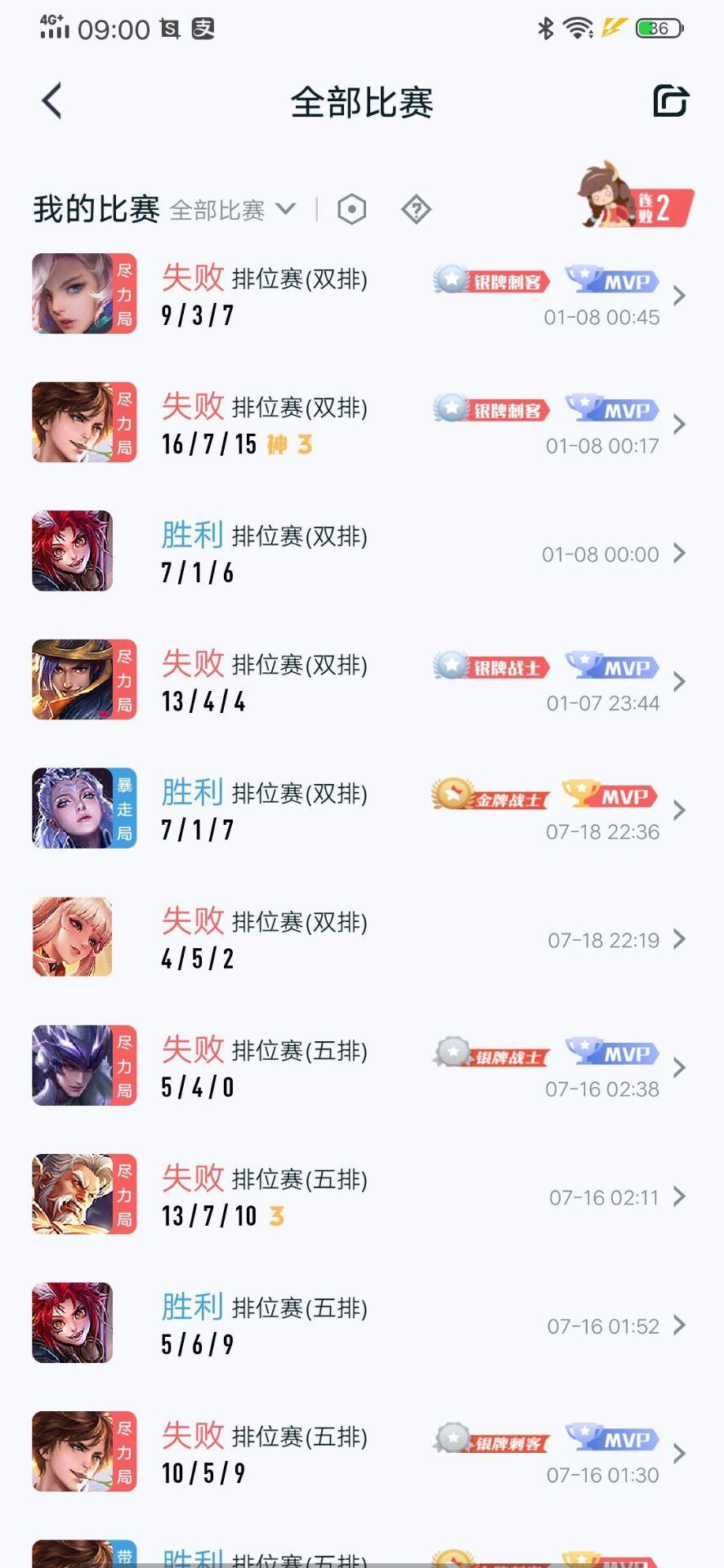This screenshot has width=724, height=1568.
Task: View the 4/5/2 loss at 07-18 22:19
Action: pos(362,938)
